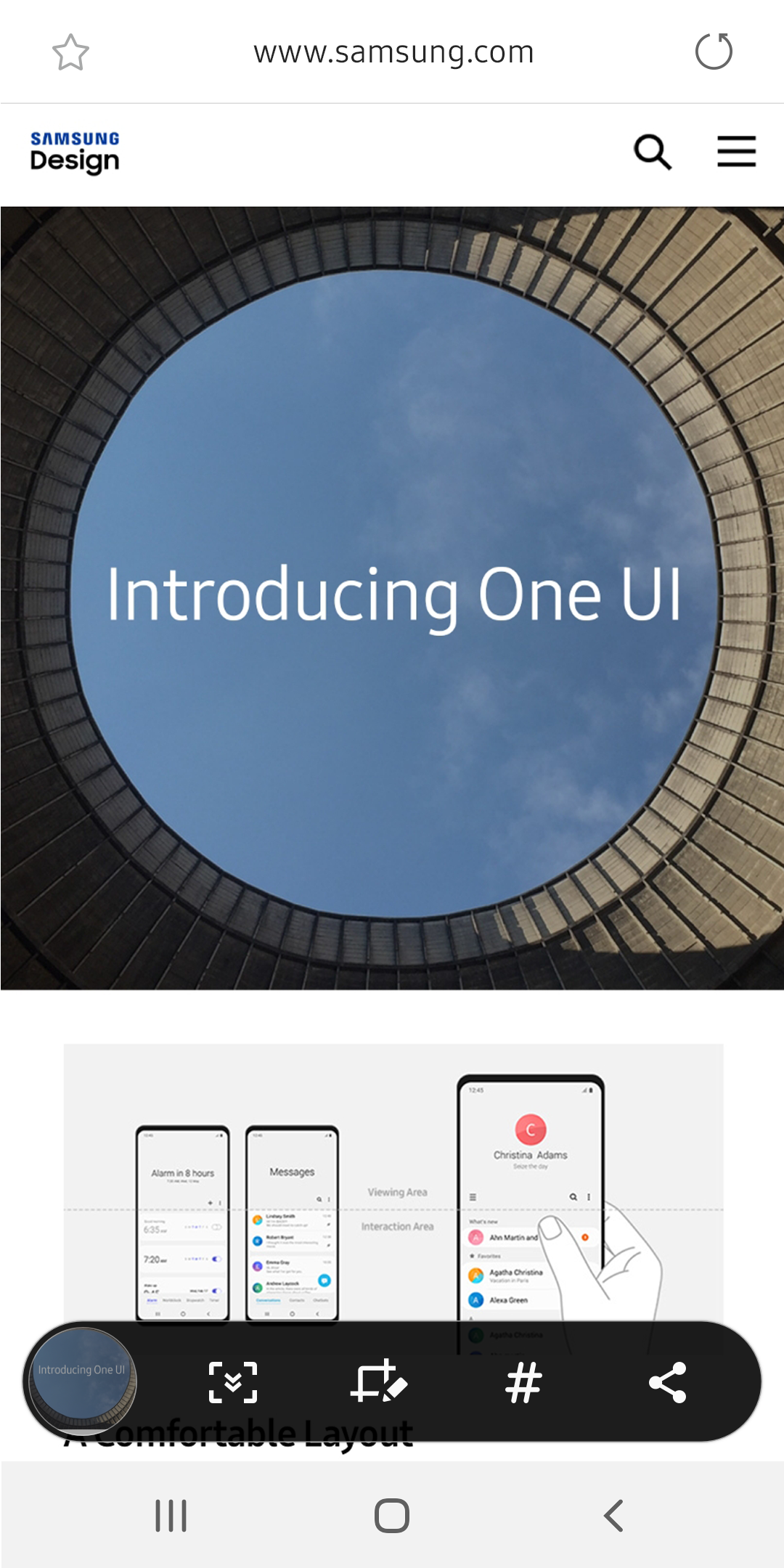Add hashtag to the screenshot
The height and width of the screenshot is (1568, 784).
click(x=523, y=1382)
